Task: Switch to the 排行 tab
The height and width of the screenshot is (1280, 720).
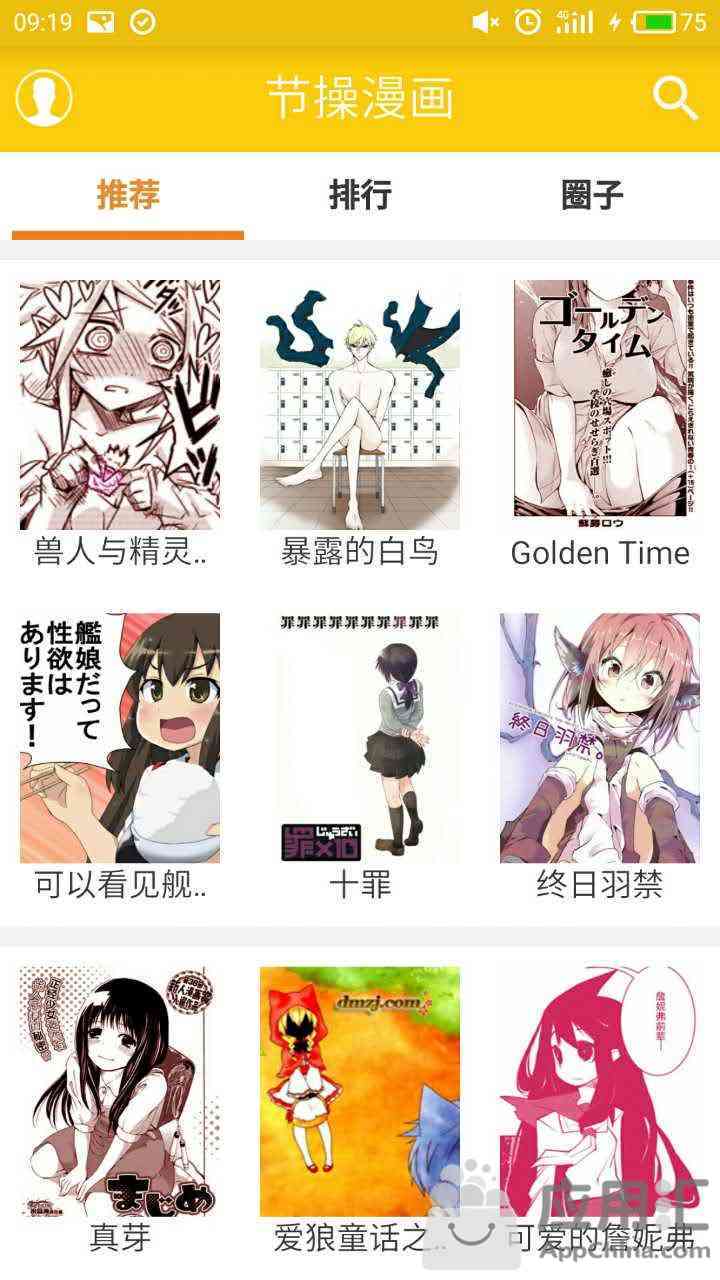Action: coord(360,194)
